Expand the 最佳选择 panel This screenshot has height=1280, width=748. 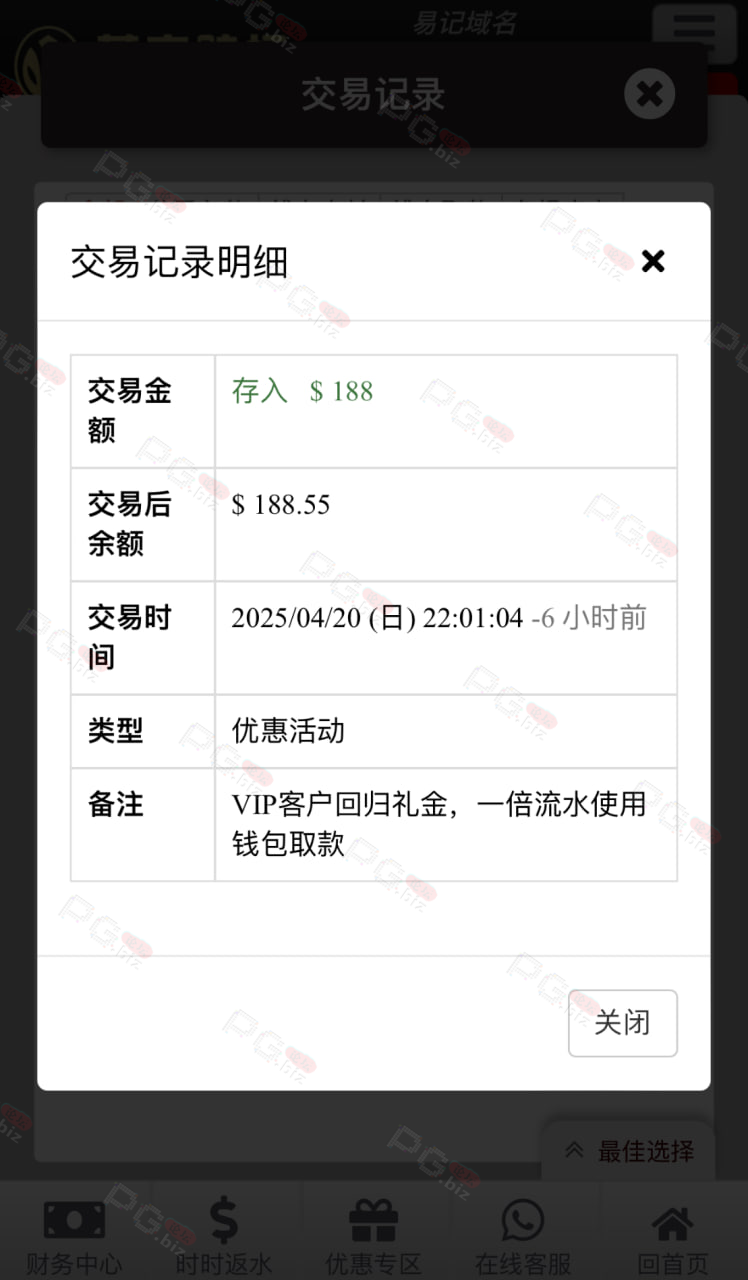click(630, 1151)
